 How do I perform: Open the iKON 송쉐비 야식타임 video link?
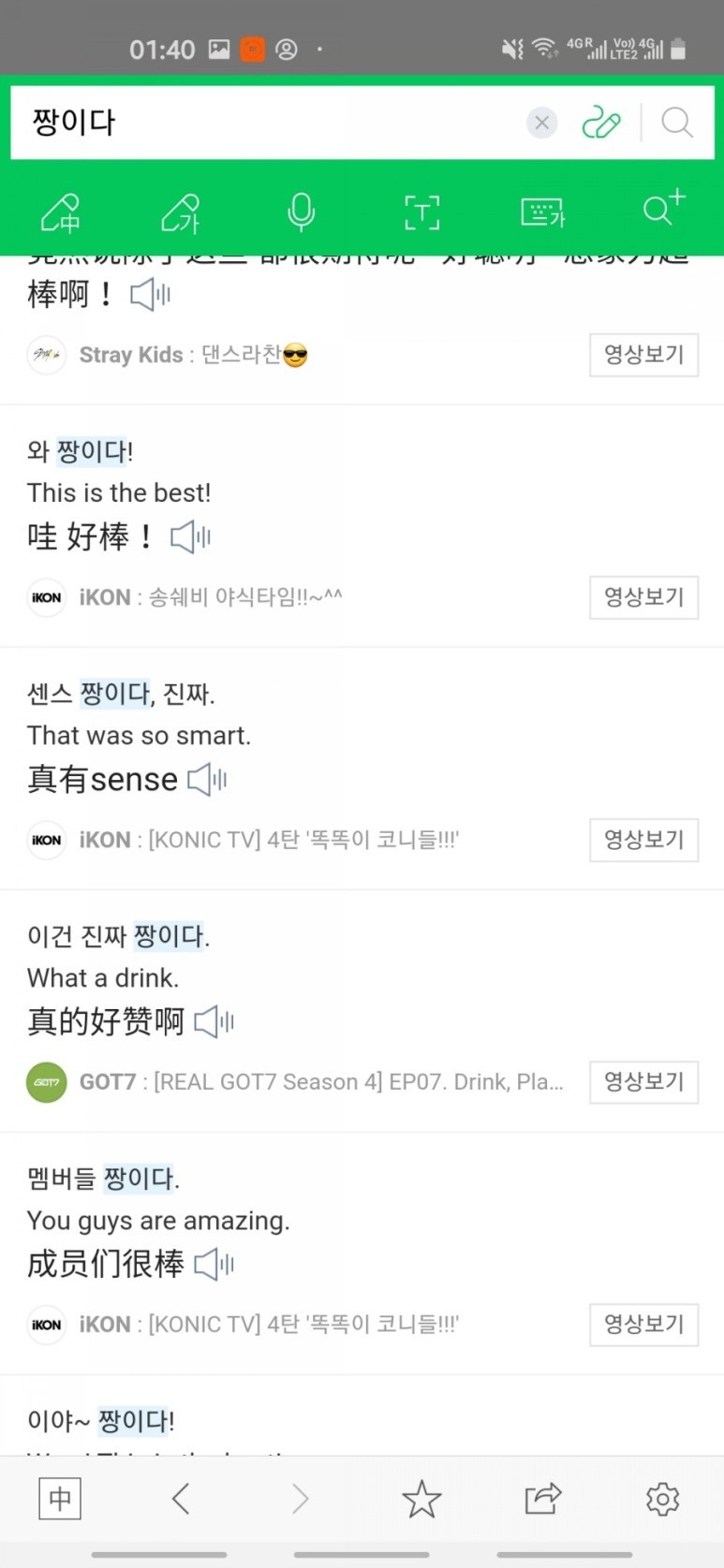coord(234,596)
